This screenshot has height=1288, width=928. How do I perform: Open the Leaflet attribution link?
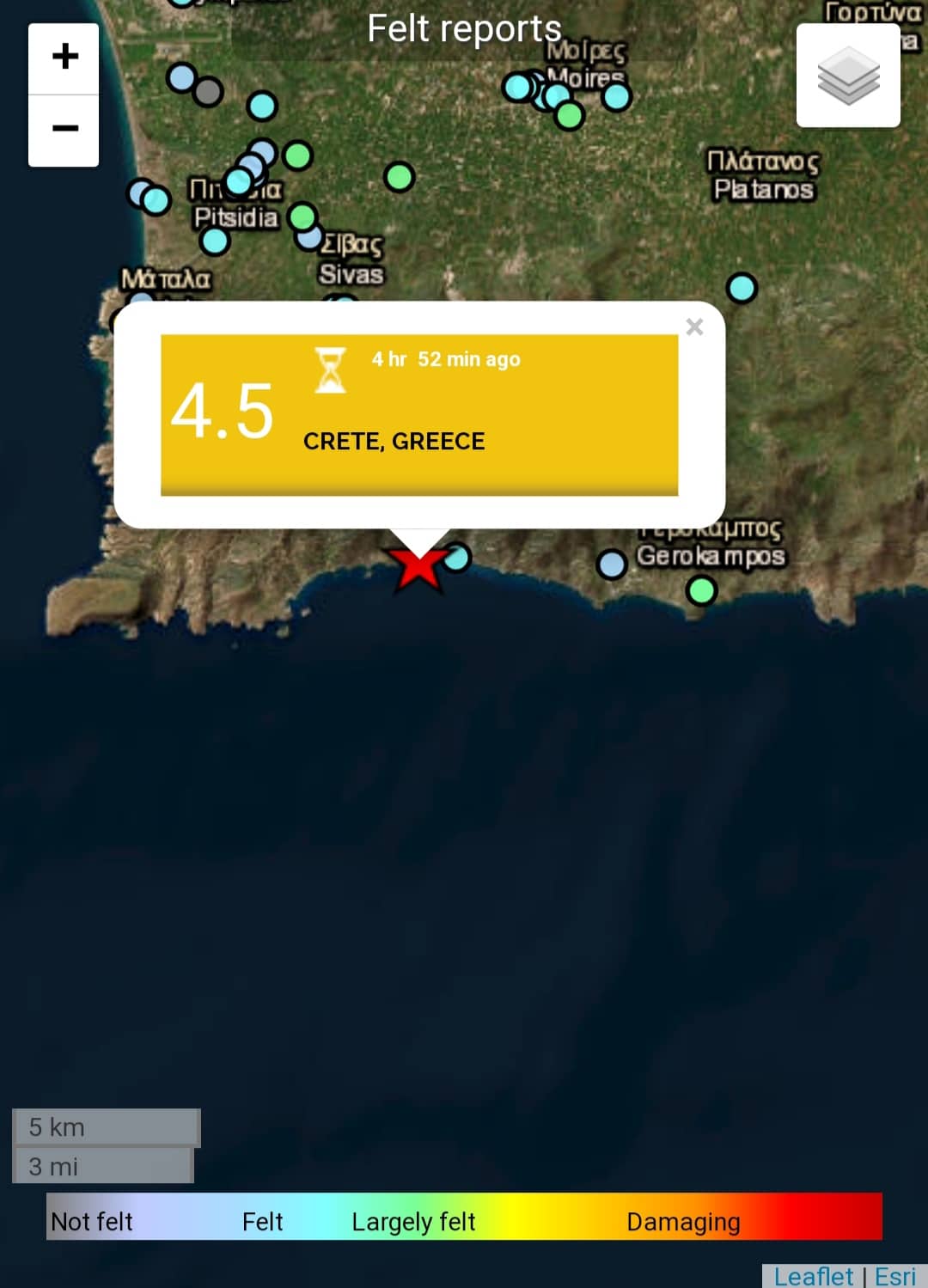click(x=813, y=1276)
